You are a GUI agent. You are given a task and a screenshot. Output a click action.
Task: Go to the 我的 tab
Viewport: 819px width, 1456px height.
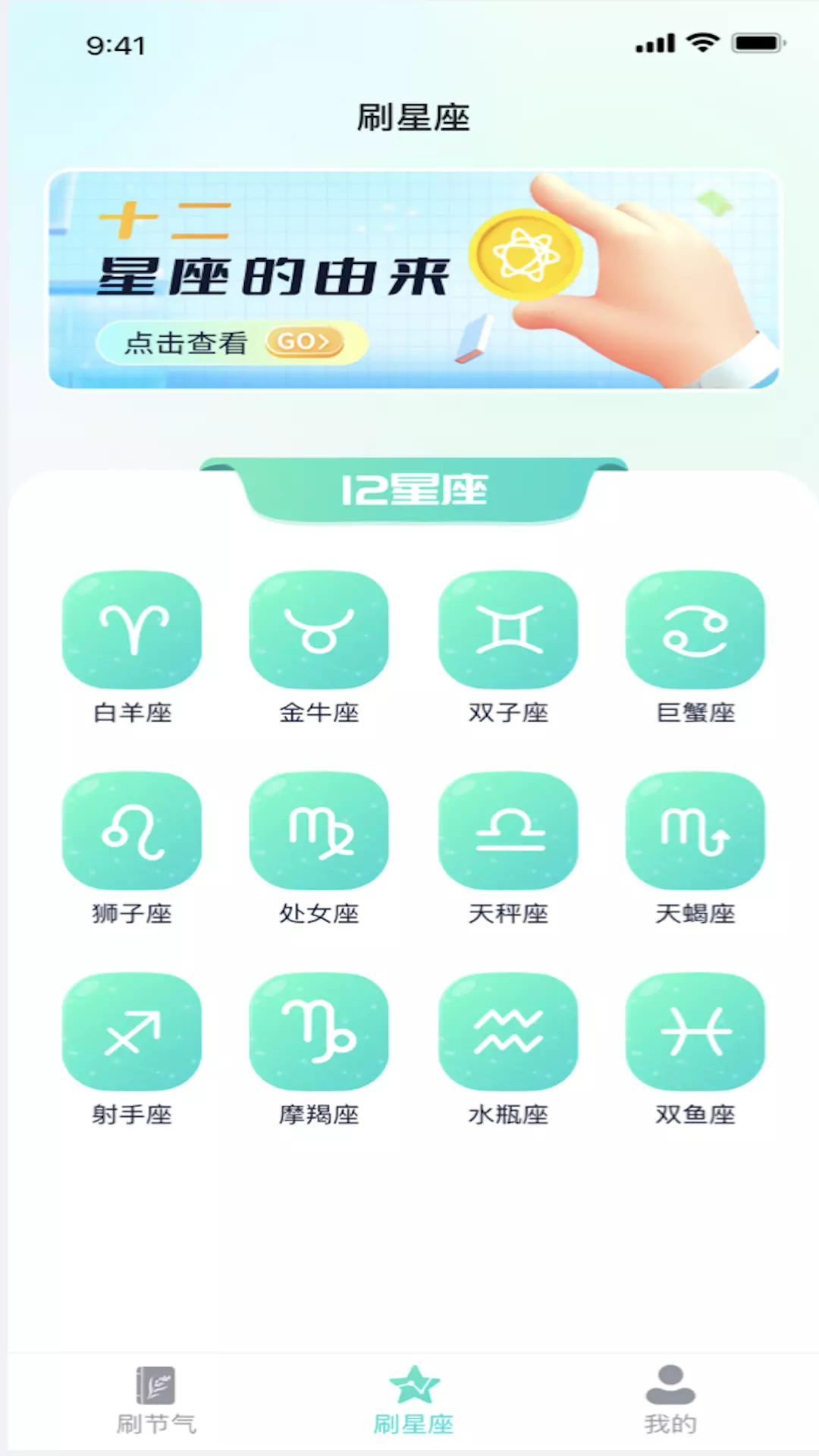(670, 1401)
